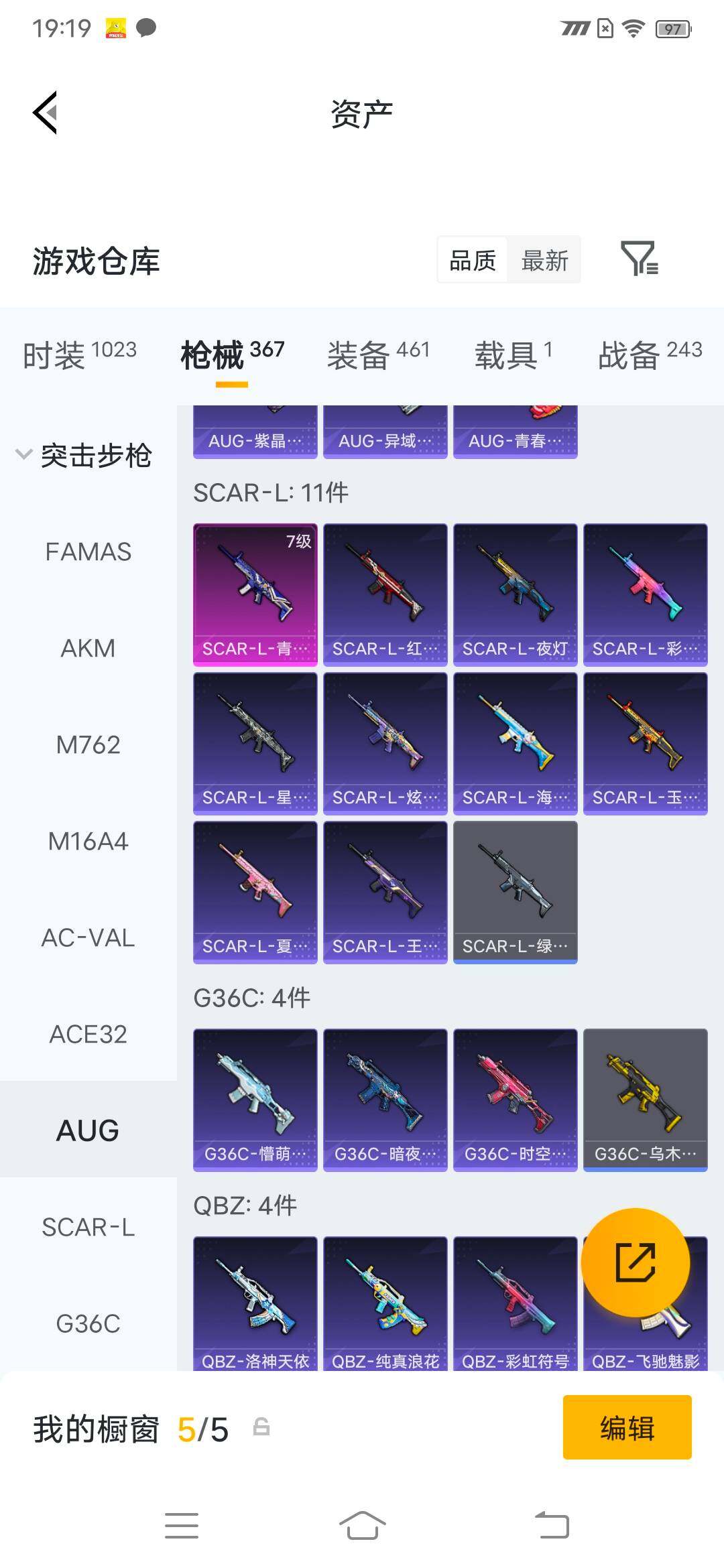Open the SCAR-L-夜灯 skin tile
The height and width of the screenshot is (1568, 724).
[x=516, y=595]
